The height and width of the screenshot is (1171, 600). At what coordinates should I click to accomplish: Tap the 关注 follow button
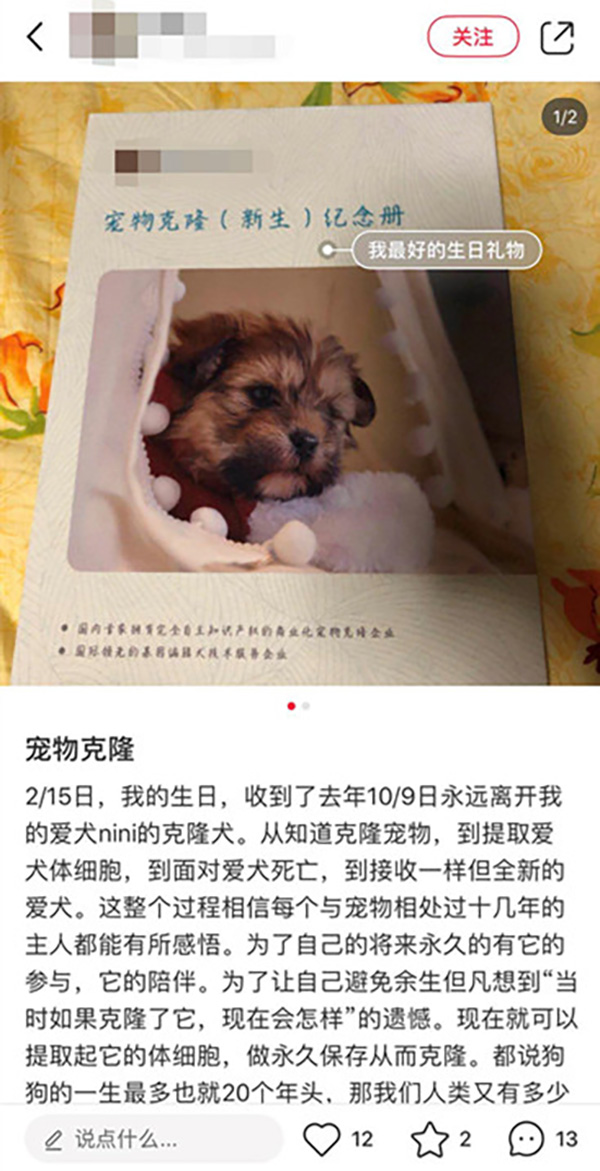pyautogui.click(x=473, y=38)
